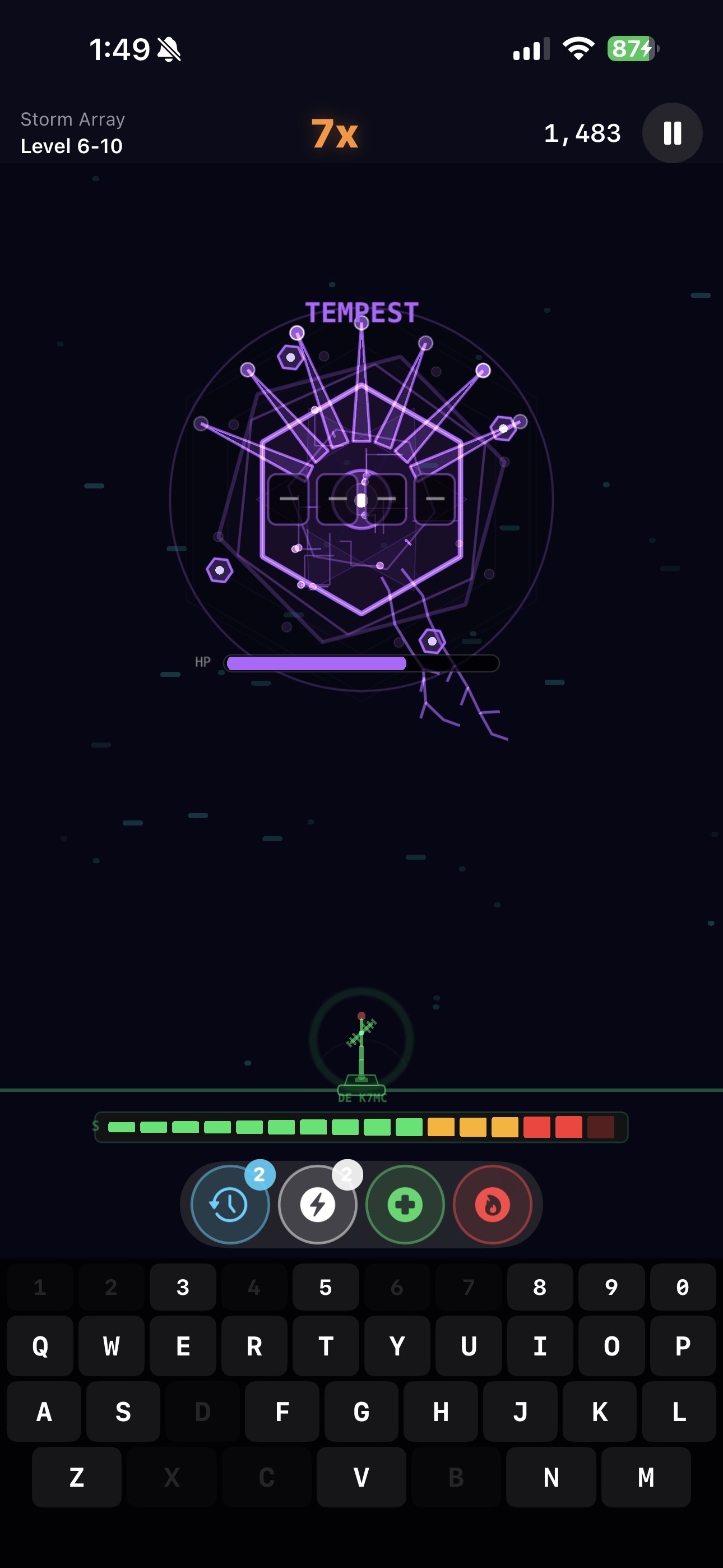Use the lightning bolt power-up
This screenshot has height=1568, width=723.
317,1205
